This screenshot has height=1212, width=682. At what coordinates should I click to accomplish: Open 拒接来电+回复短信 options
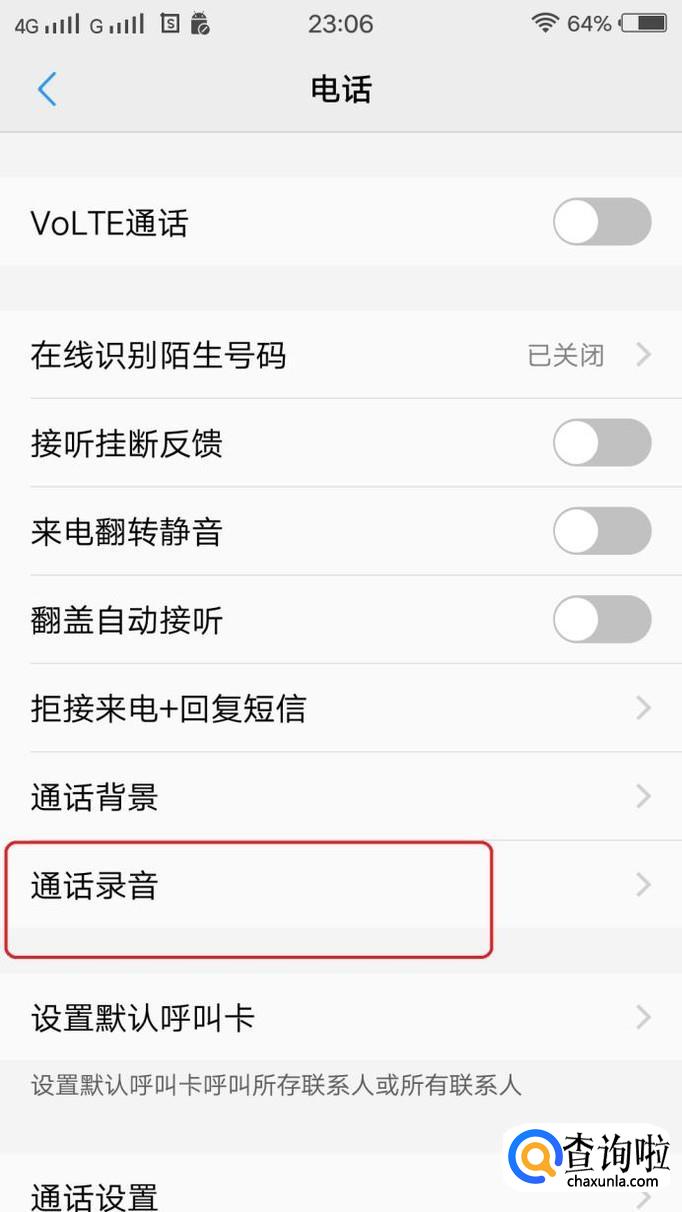pos(341,708)
